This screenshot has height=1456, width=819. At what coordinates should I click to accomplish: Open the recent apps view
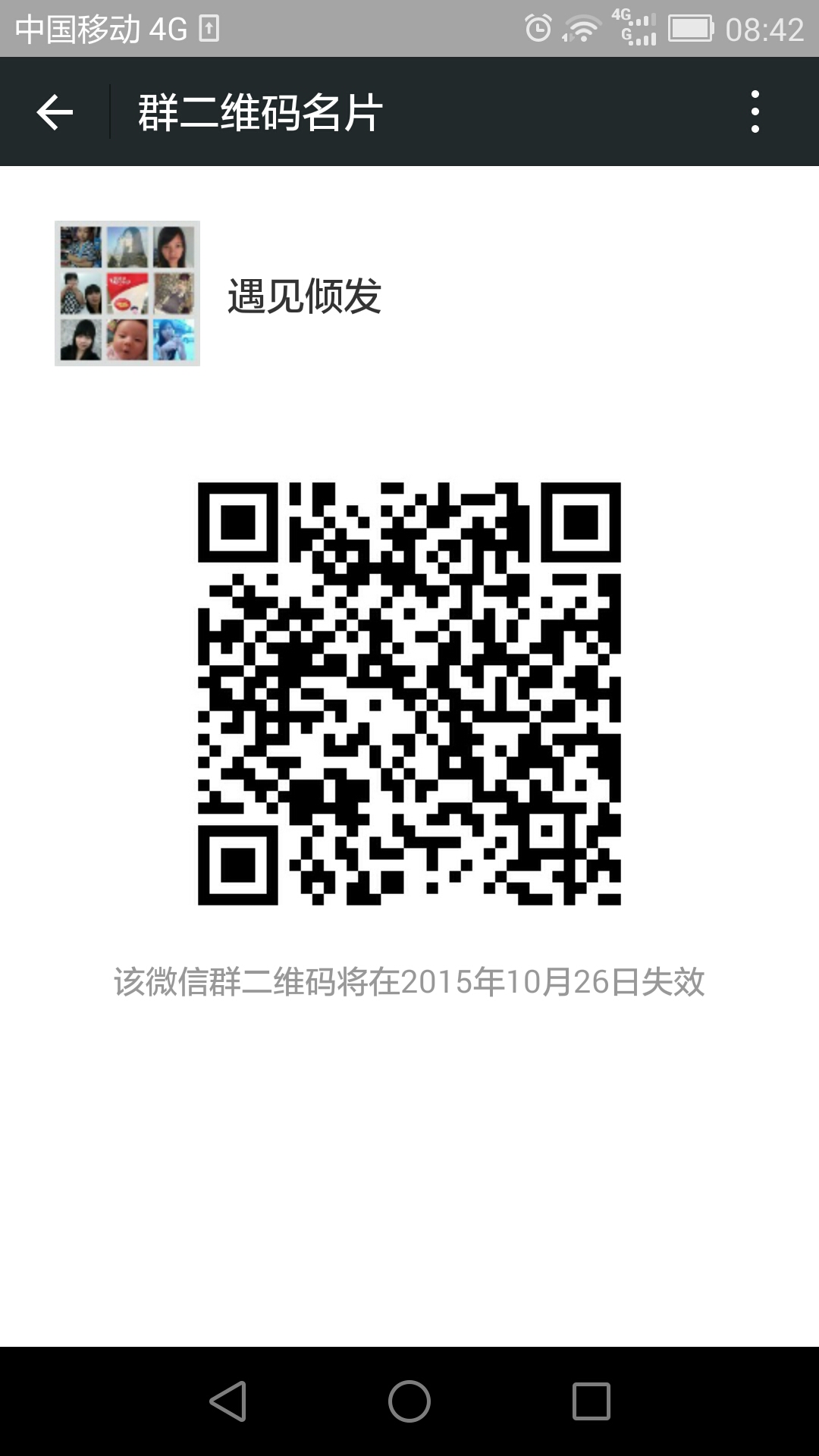point(591,1401)
